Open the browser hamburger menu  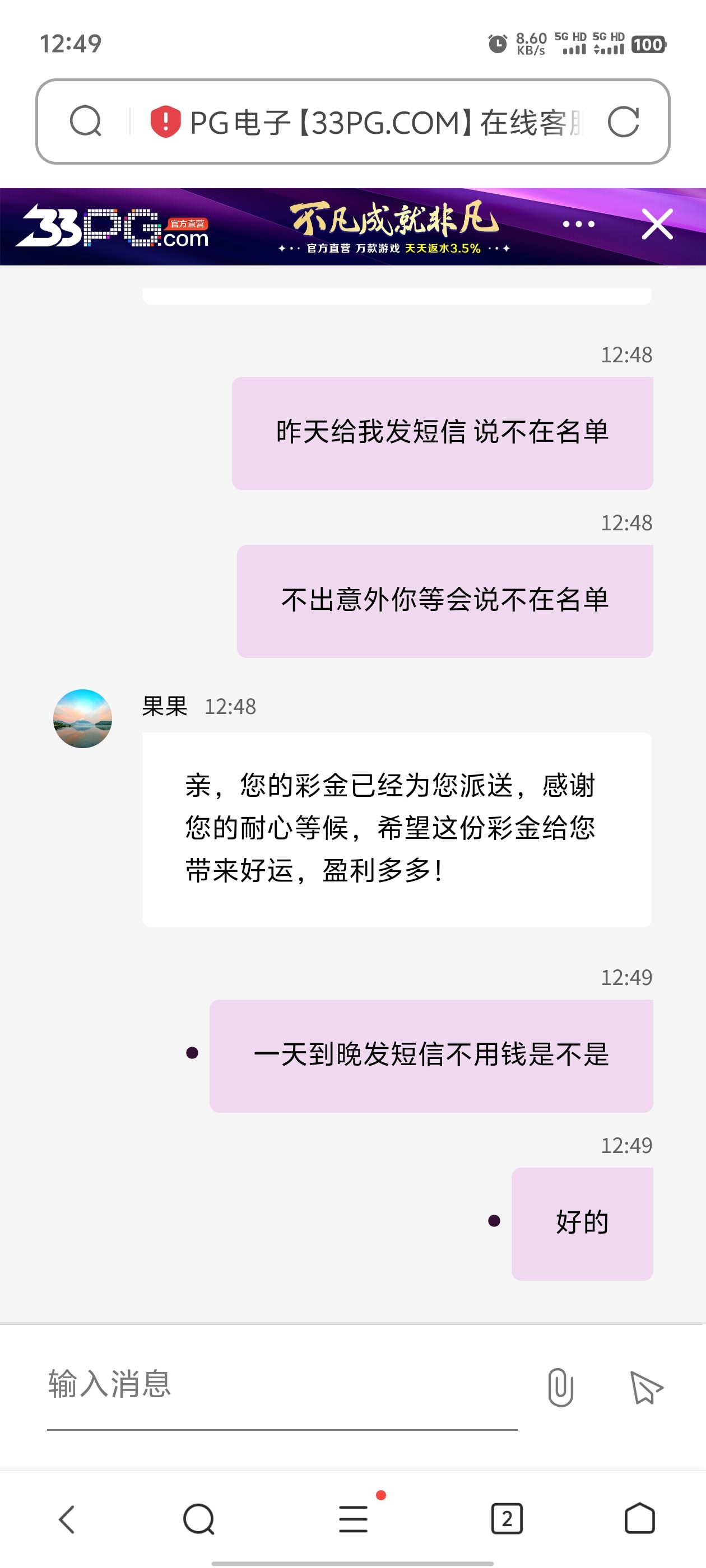click(x=354, y=1519)
